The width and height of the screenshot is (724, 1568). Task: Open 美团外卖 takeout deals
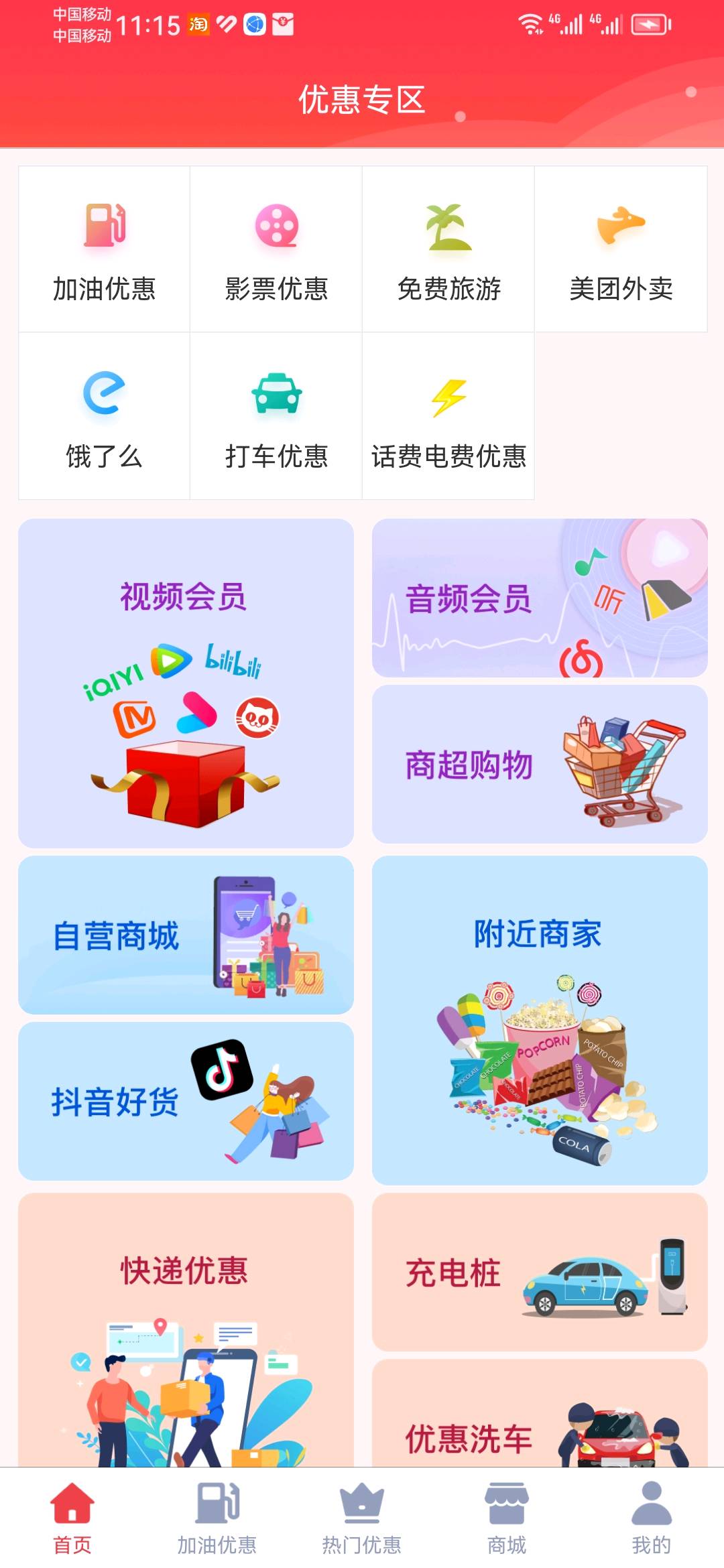click(621, 249)
